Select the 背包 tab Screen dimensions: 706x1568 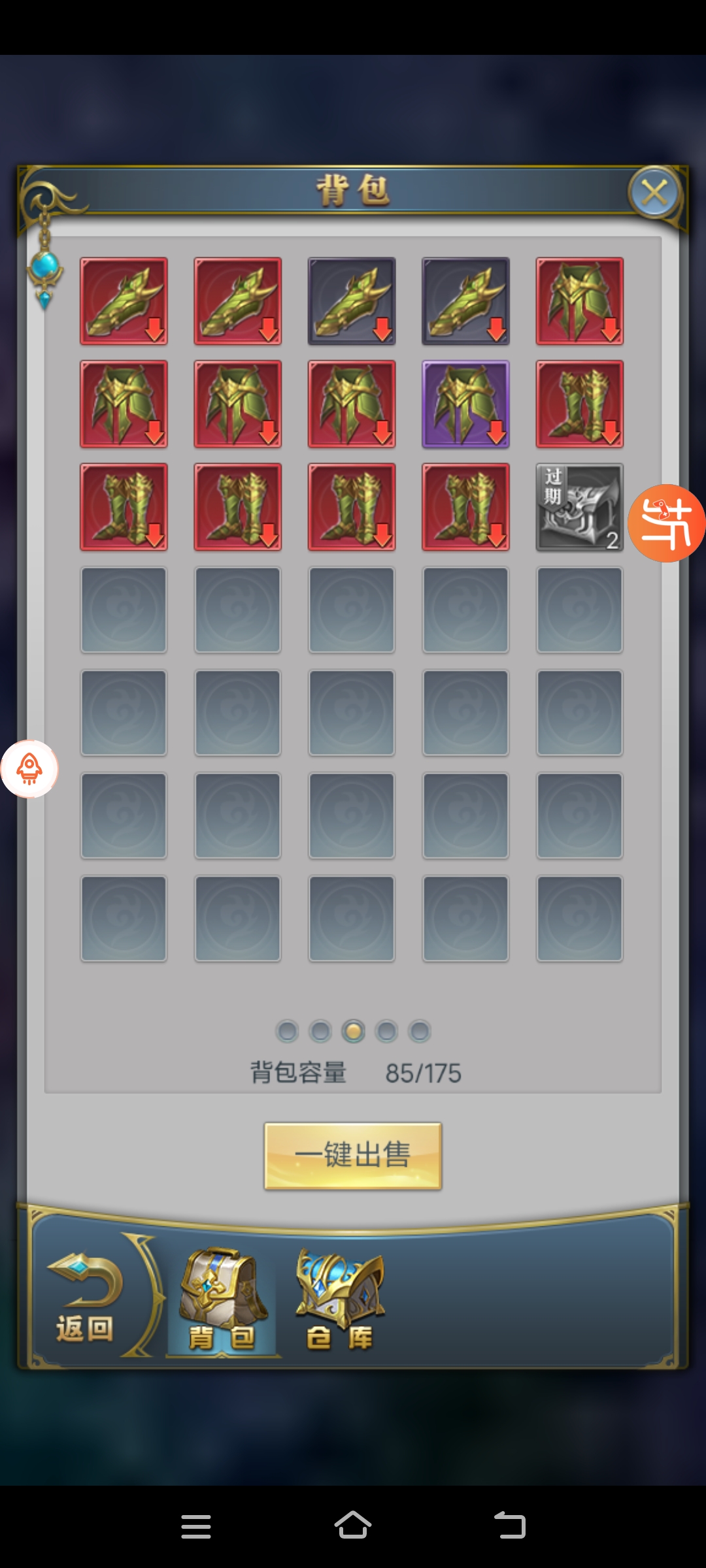(222, 1300)
